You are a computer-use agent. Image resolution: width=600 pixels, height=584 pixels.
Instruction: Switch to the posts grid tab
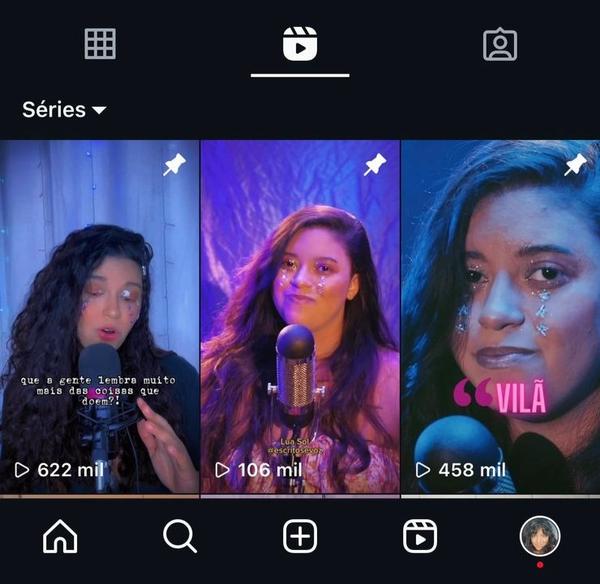pyautogui.click(x=100, y=44)
